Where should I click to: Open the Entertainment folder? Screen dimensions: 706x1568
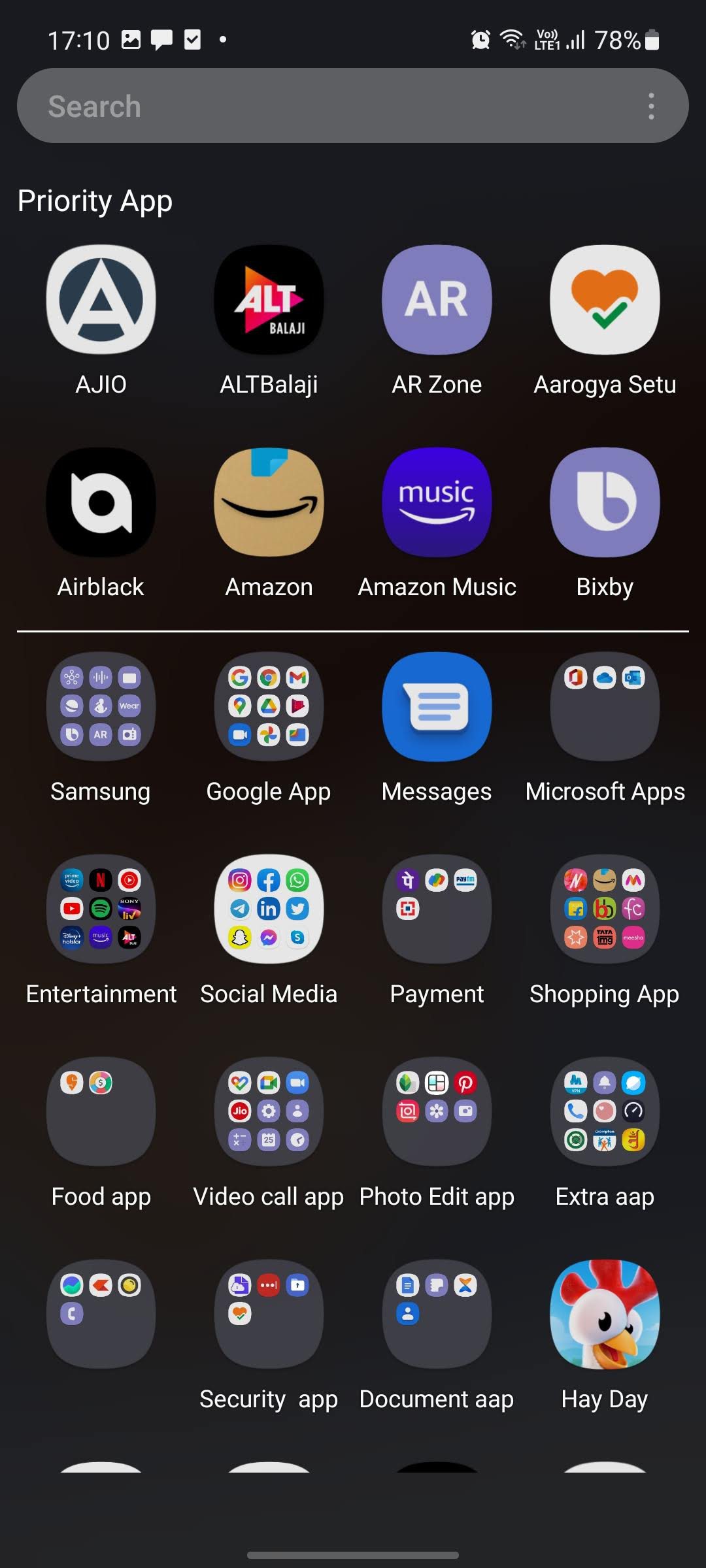click(101, 909)
